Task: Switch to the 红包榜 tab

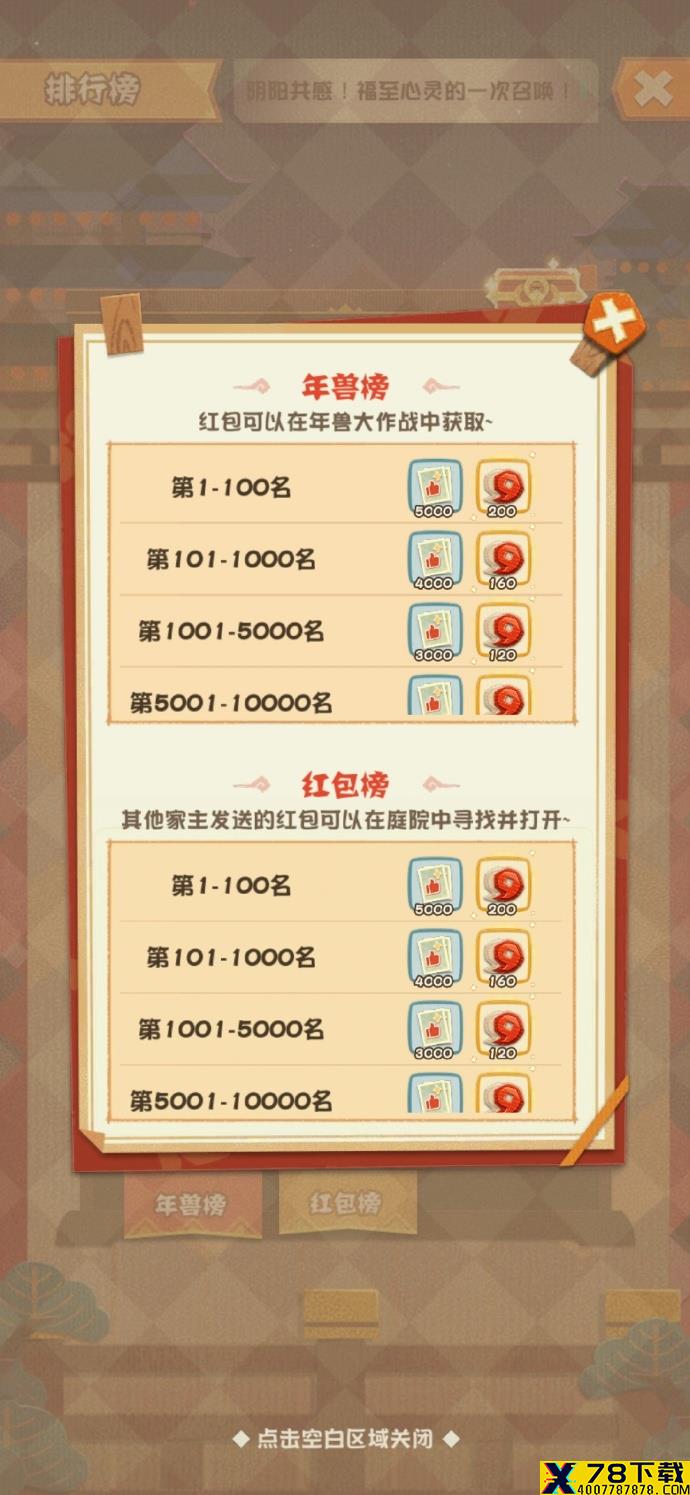Action: coord(345,1203)
